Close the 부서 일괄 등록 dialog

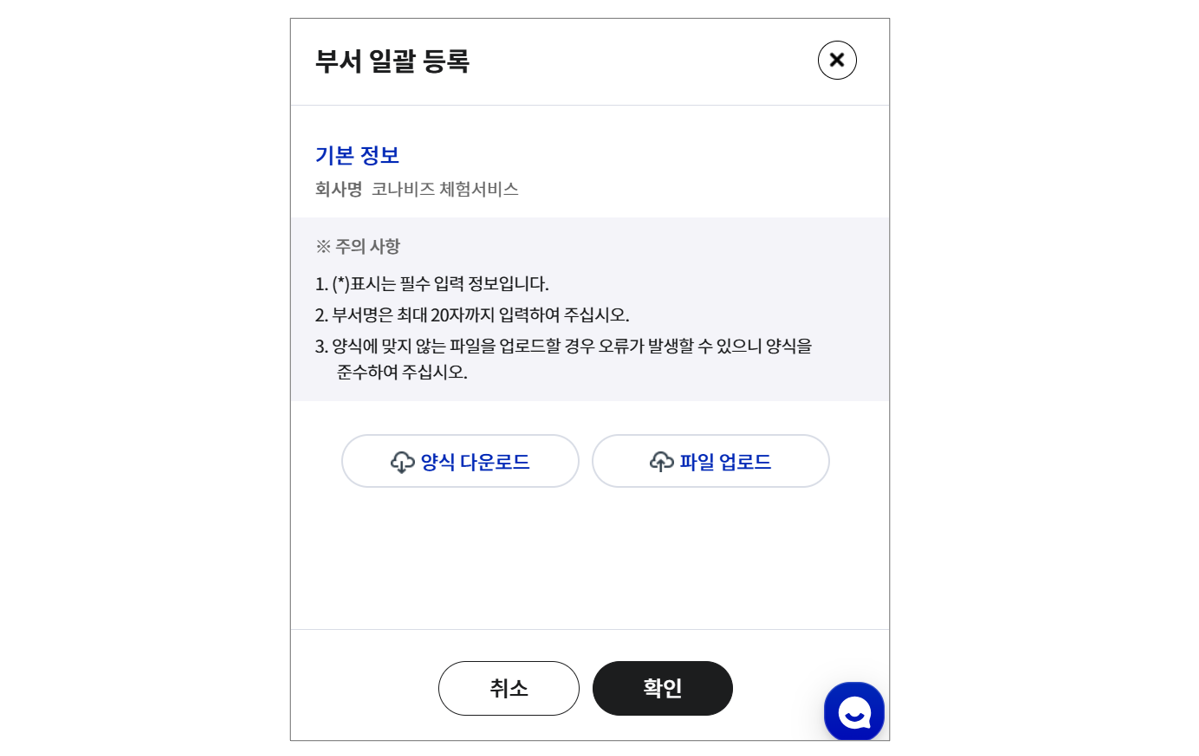click(837, 60)
